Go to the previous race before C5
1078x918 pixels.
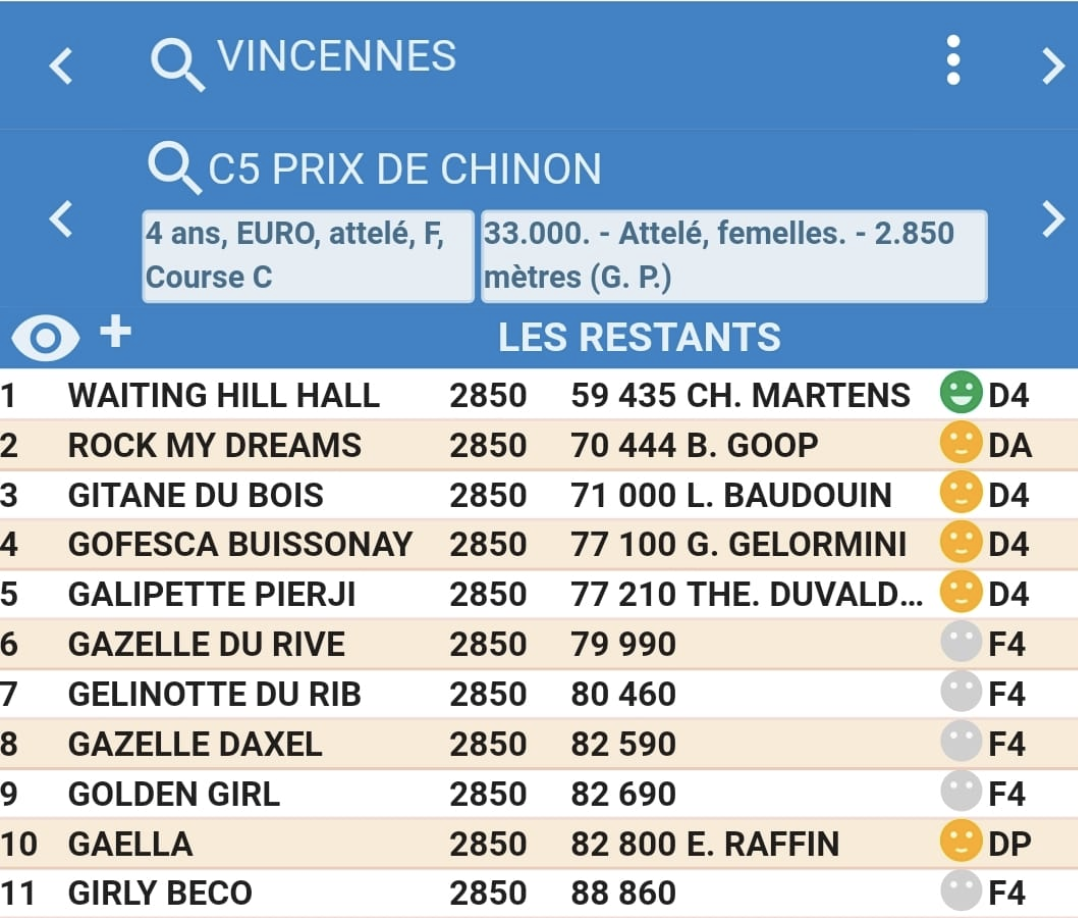(61, 218)
